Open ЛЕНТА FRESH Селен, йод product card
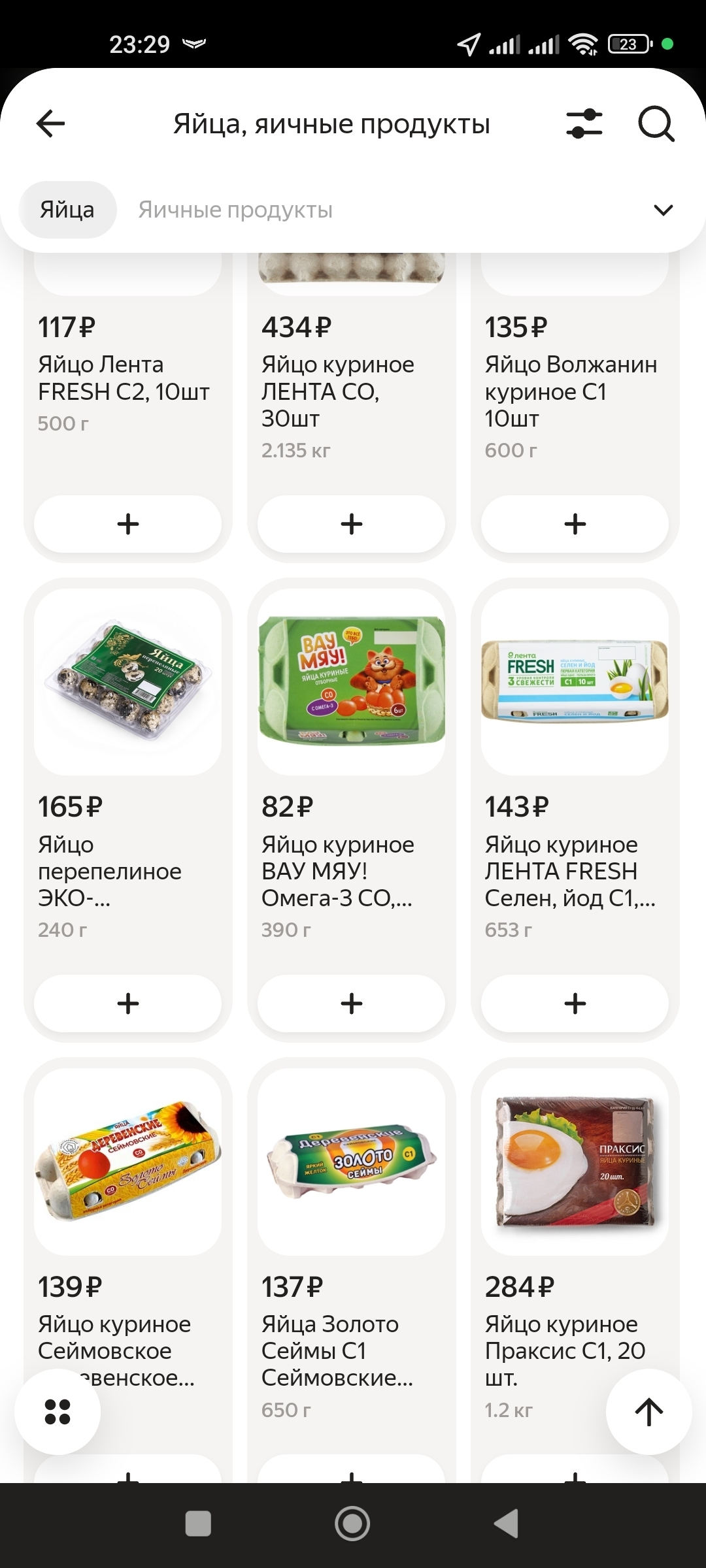 click(x=575, y=683)
